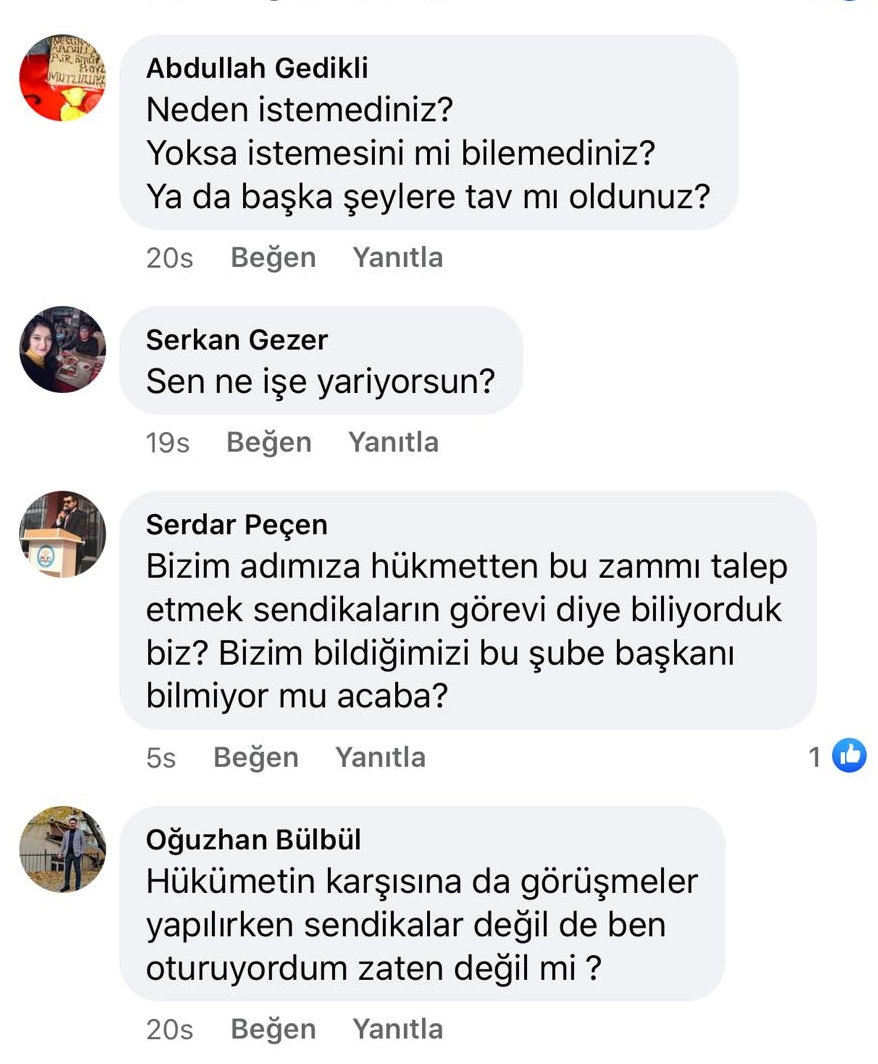Like Oğuzhan Bülbül's comment
Screen dimensions: 878x1064
click(x=273, y=1029)
